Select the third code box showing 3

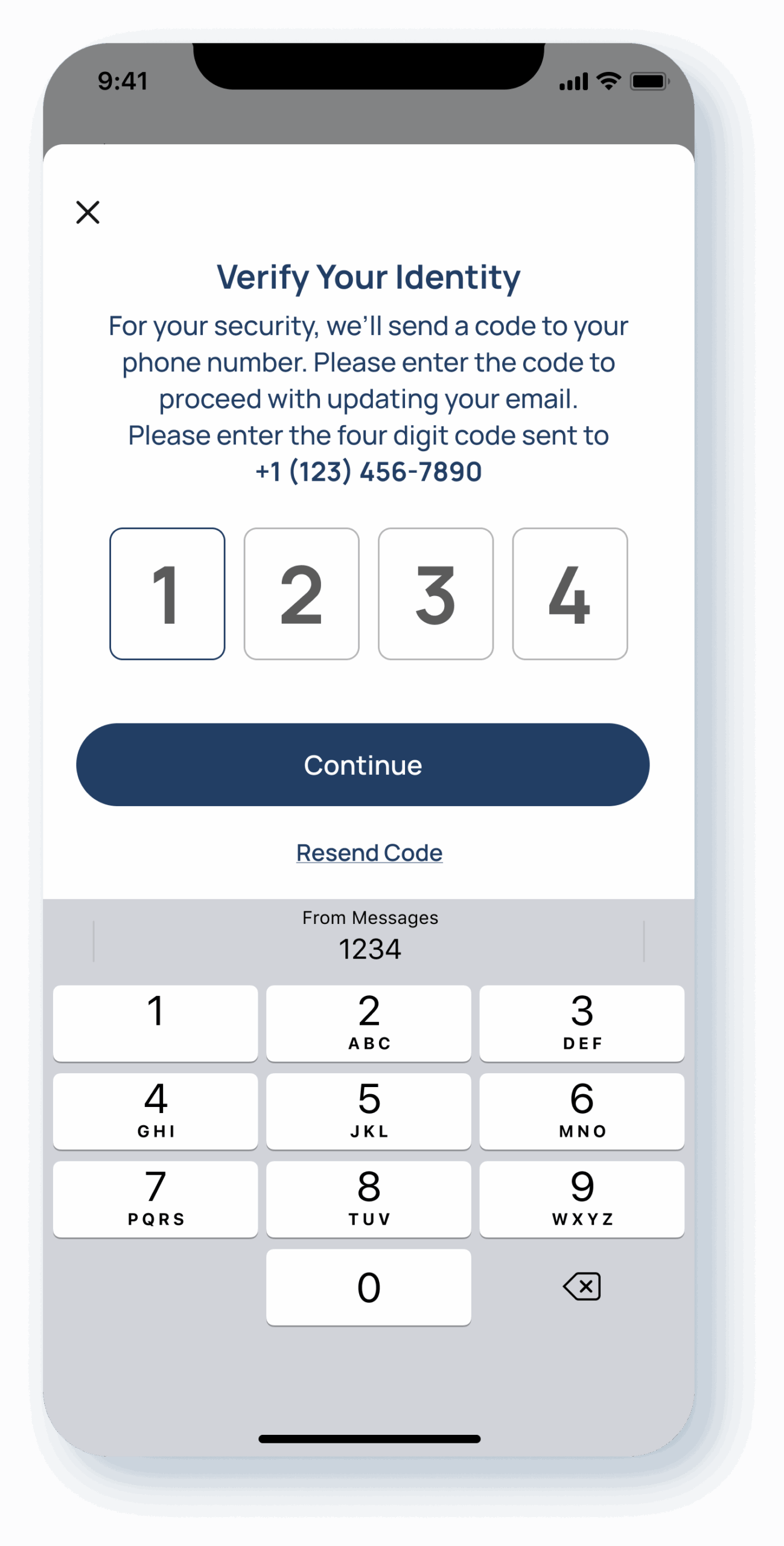tap(435, 594)
